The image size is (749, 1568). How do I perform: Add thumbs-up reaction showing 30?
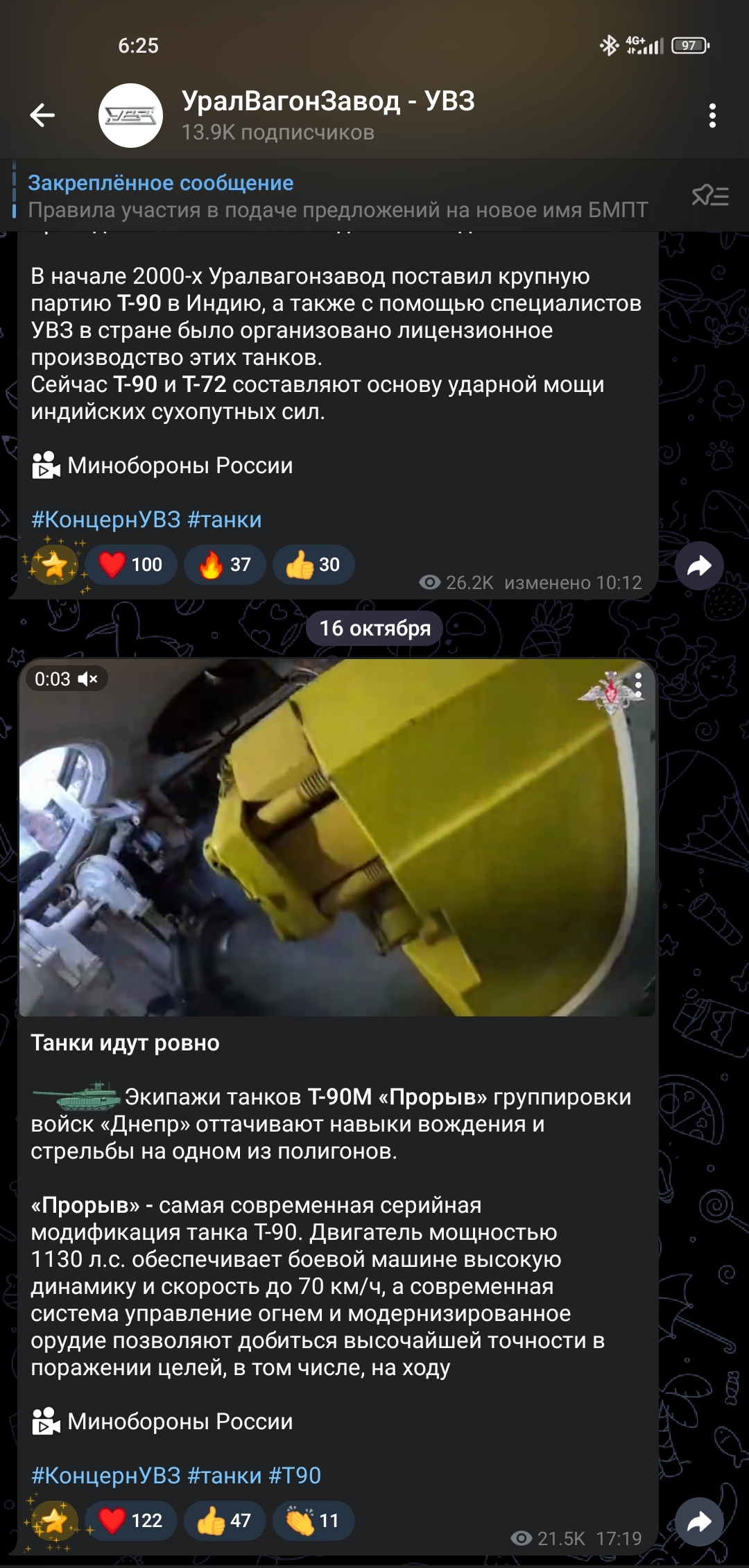313,565
